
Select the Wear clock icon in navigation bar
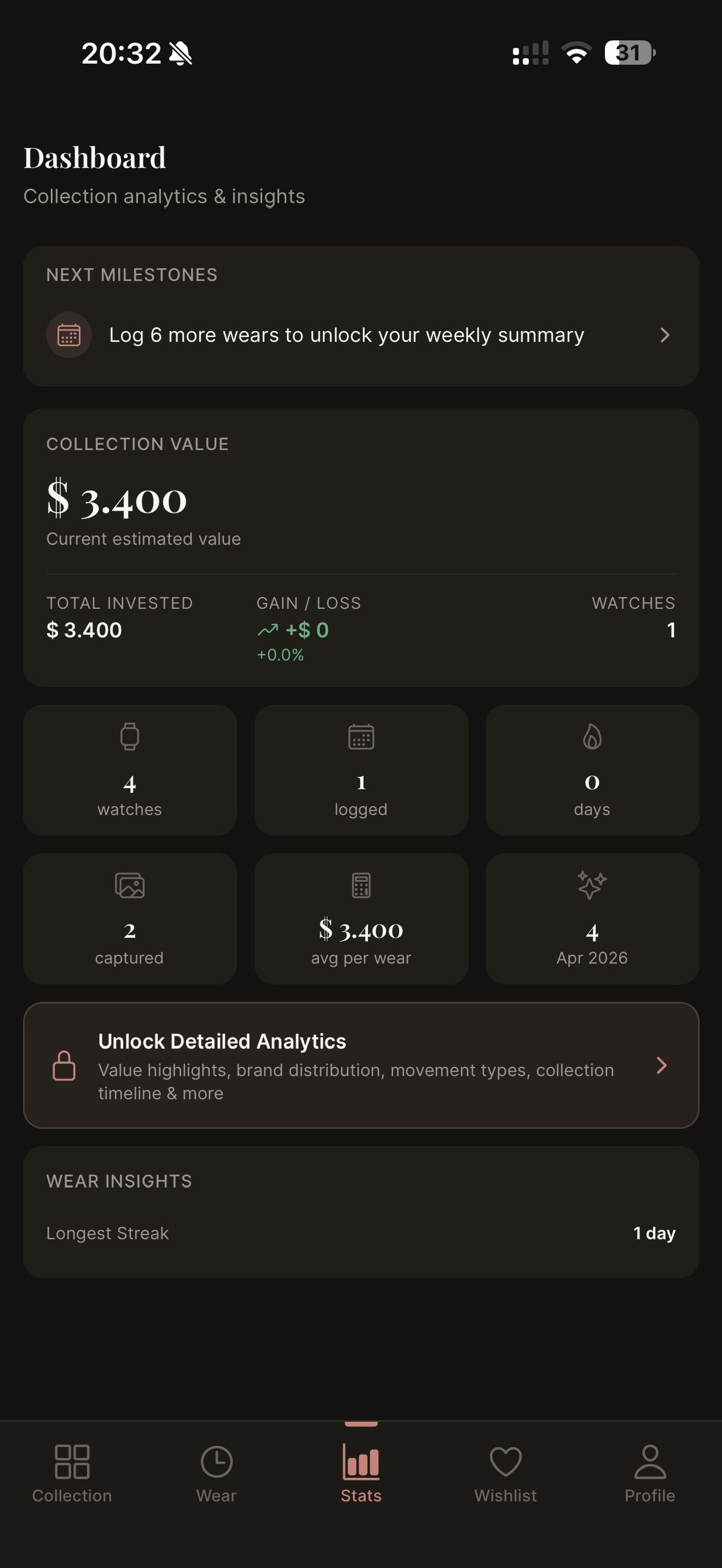pos(216,1461)
